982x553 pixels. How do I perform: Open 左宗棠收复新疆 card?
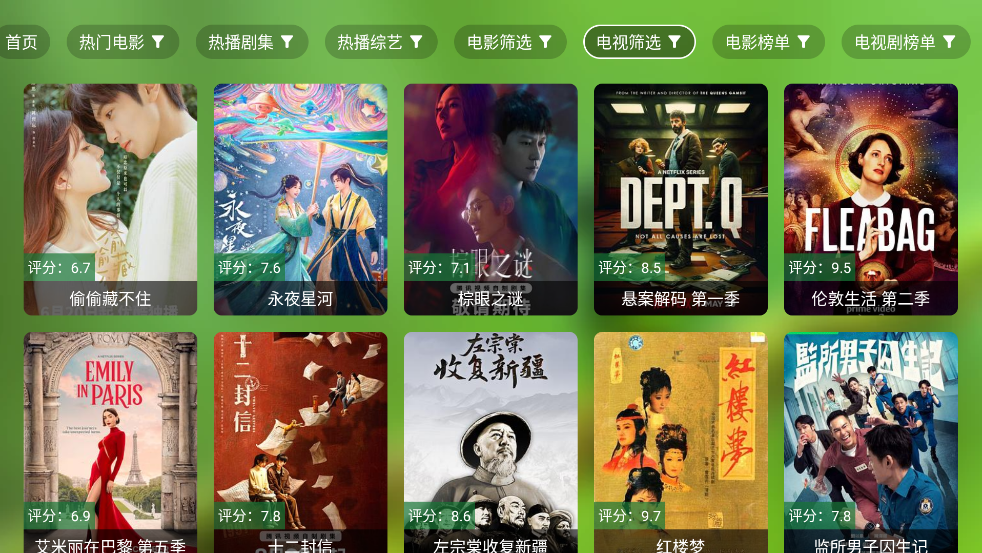(x=490, y=442)
